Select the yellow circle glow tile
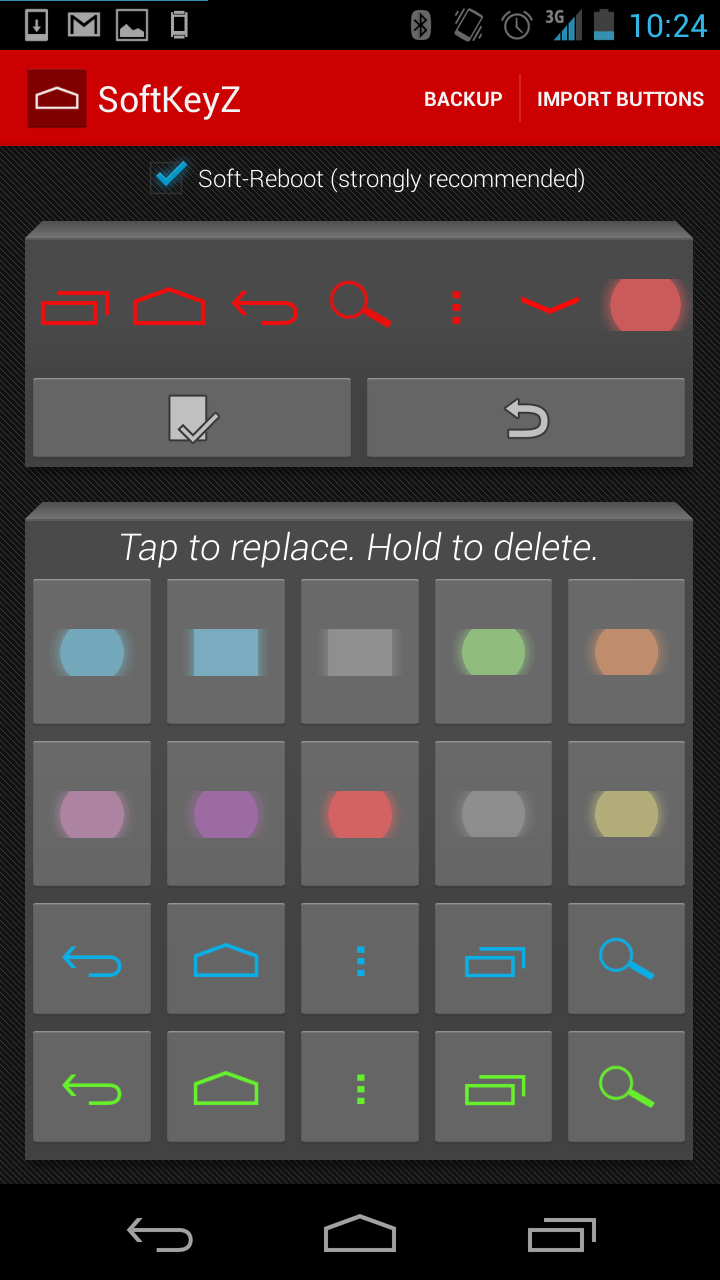Screen dimensions: 720x1280 [627, 814]
